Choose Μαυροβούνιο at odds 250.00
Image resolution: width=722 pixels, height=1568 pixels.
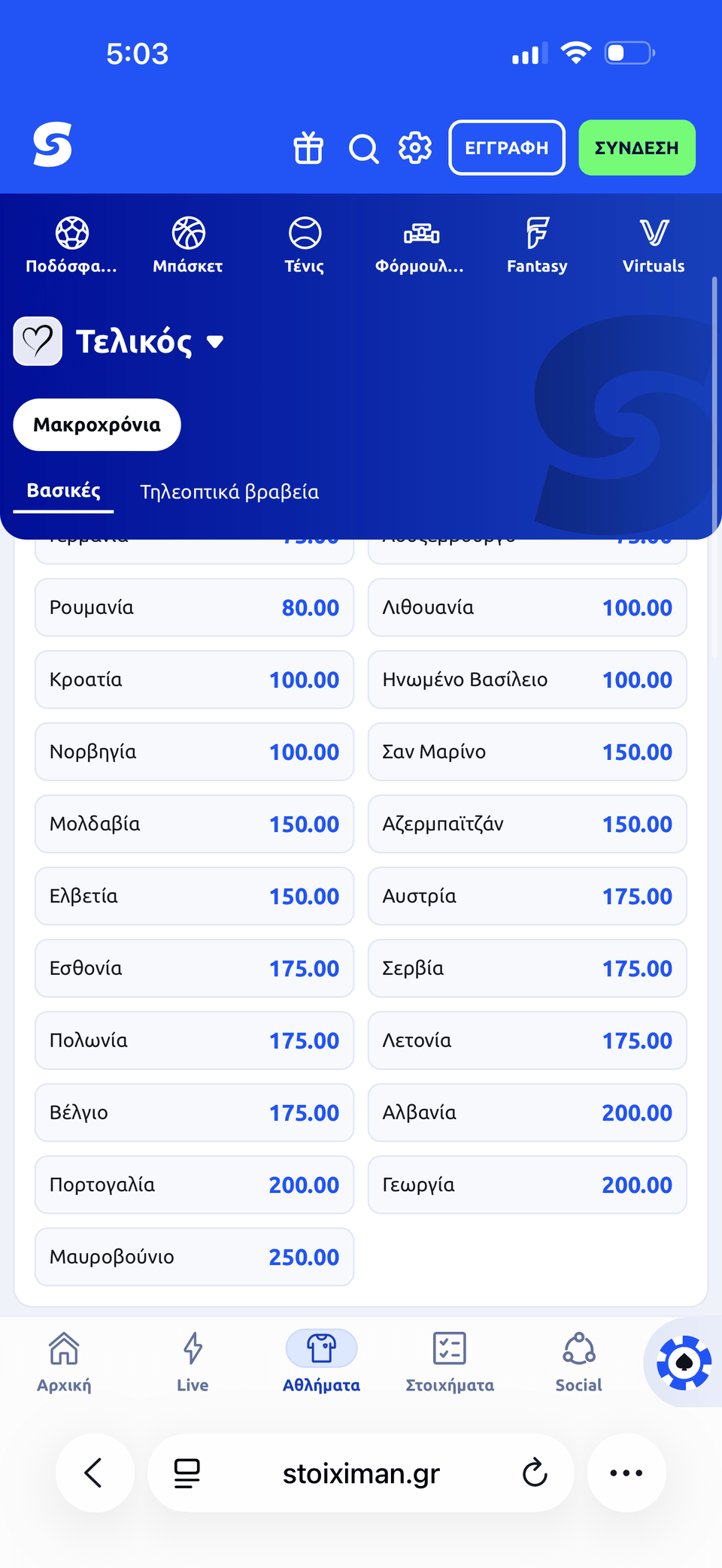coord(194,1257)
